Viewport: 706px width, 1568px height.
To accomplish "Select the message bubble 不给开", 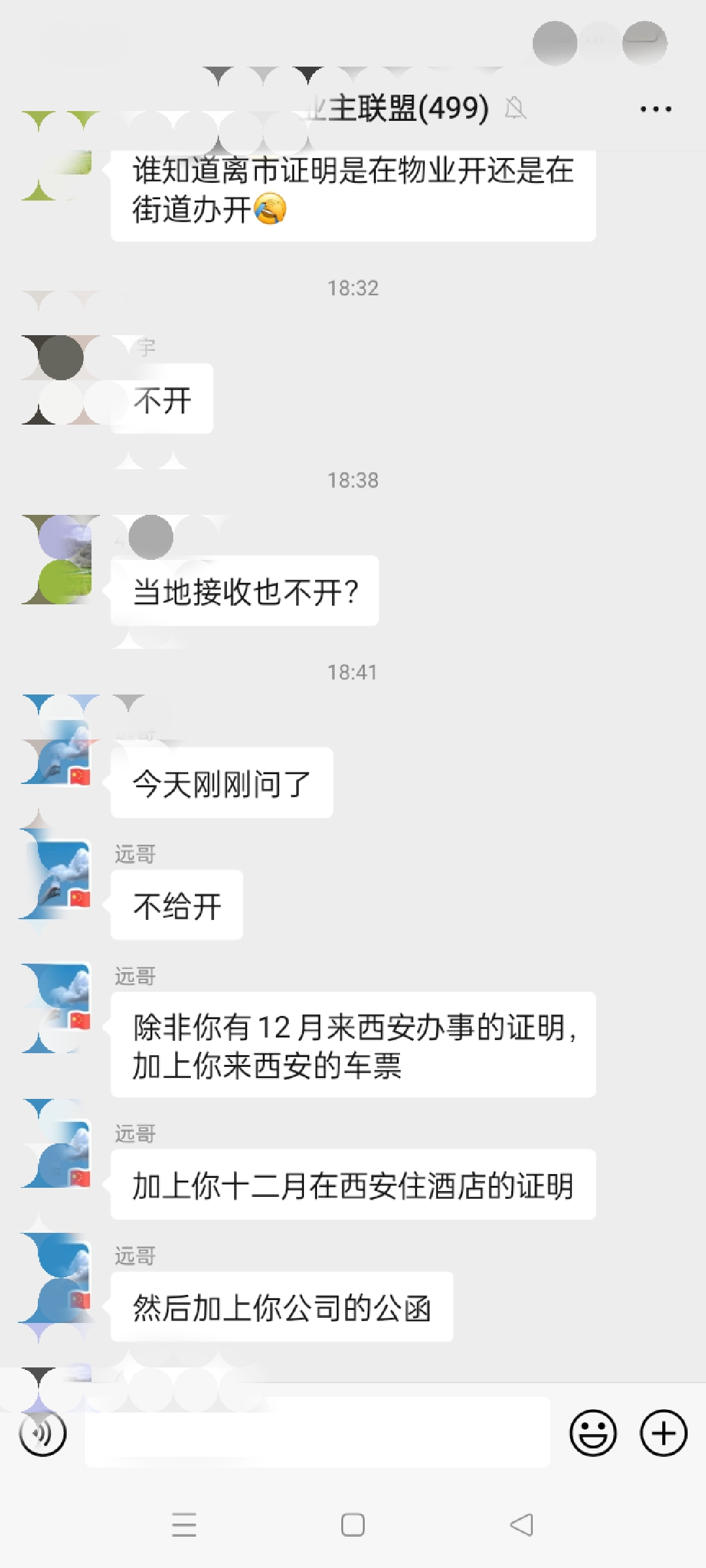I will coord(176,904).
